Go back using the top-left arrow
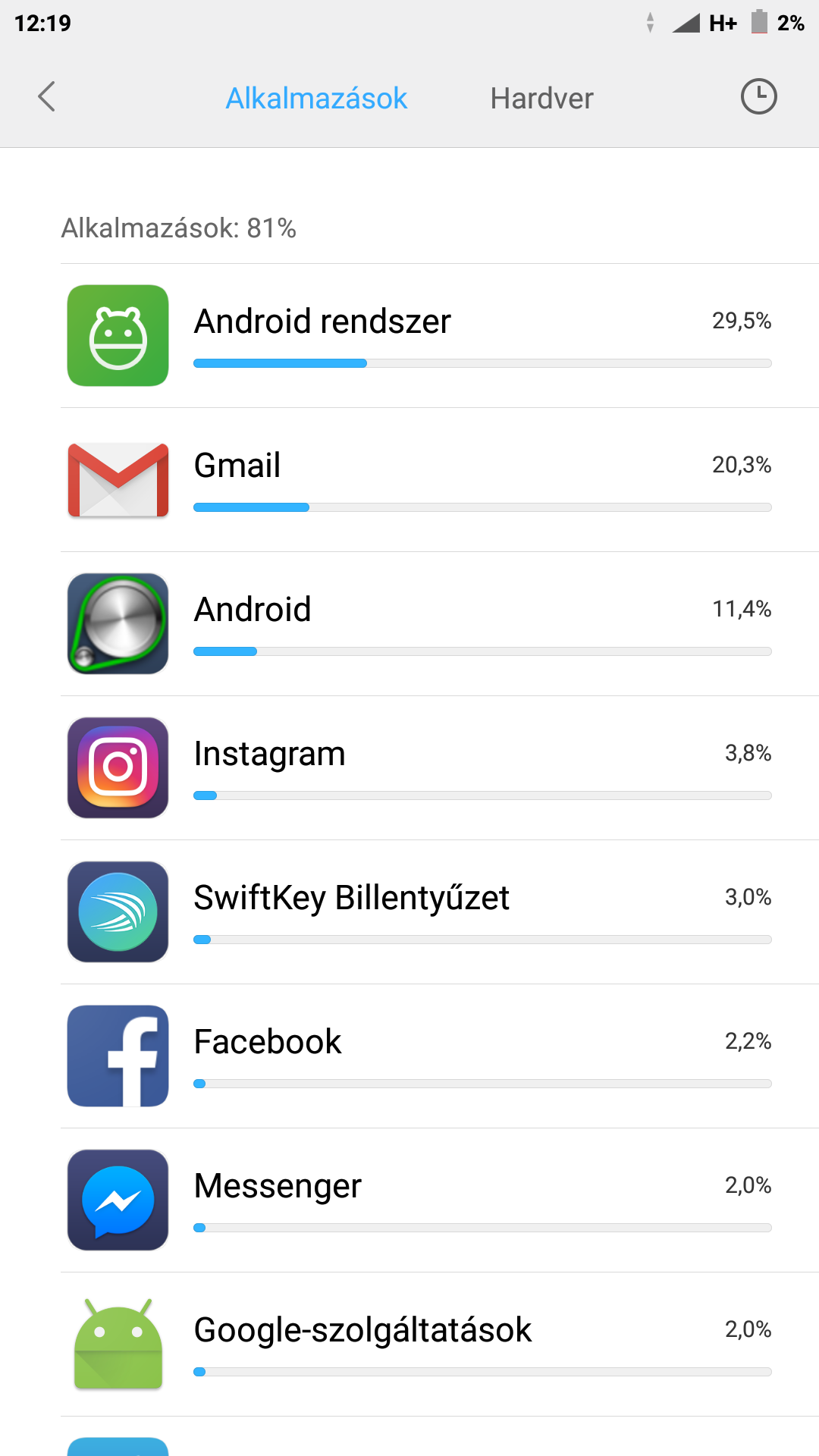819x1456 pixels. (46, 97)
